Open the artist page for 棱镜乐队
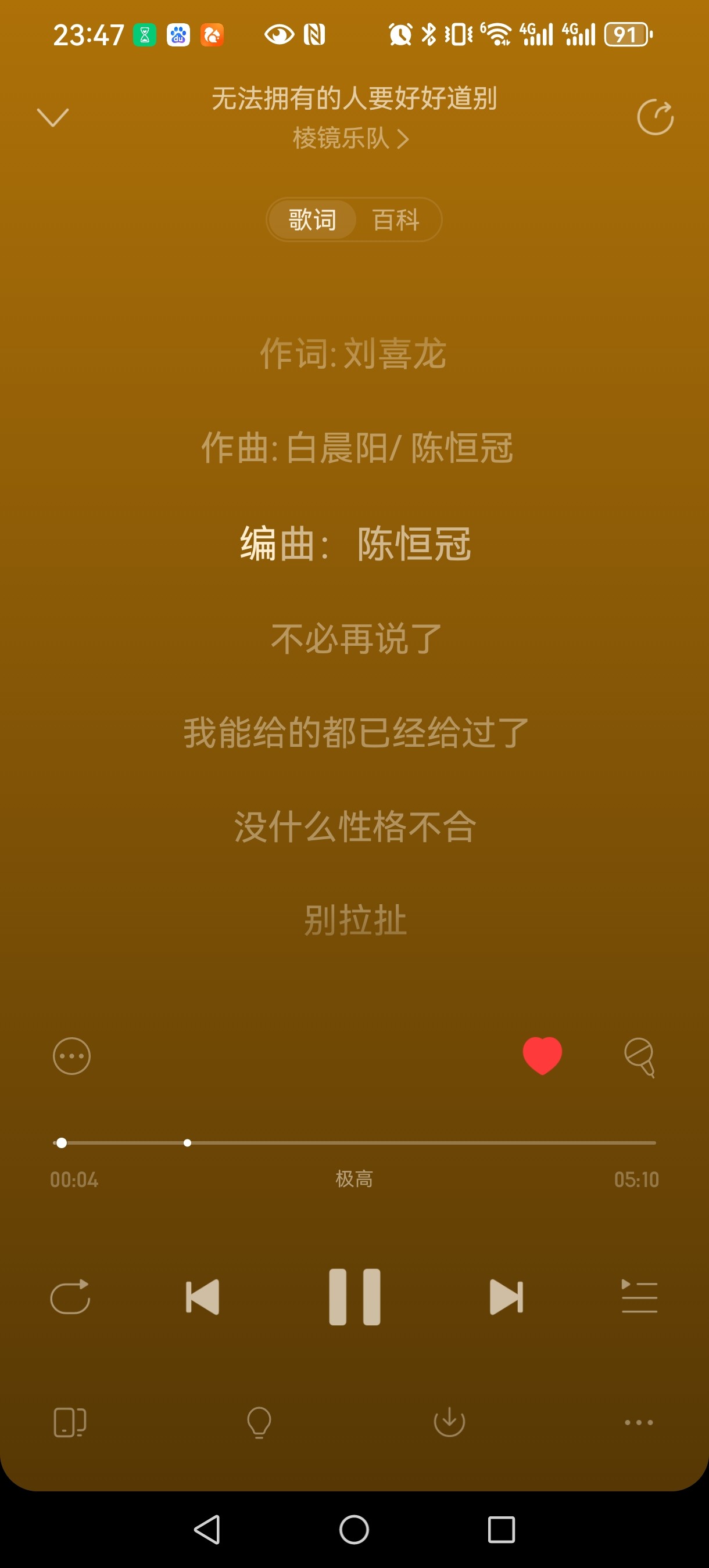Image resolution: width=709 pixels, height=1568 pixels. (352, 138)
